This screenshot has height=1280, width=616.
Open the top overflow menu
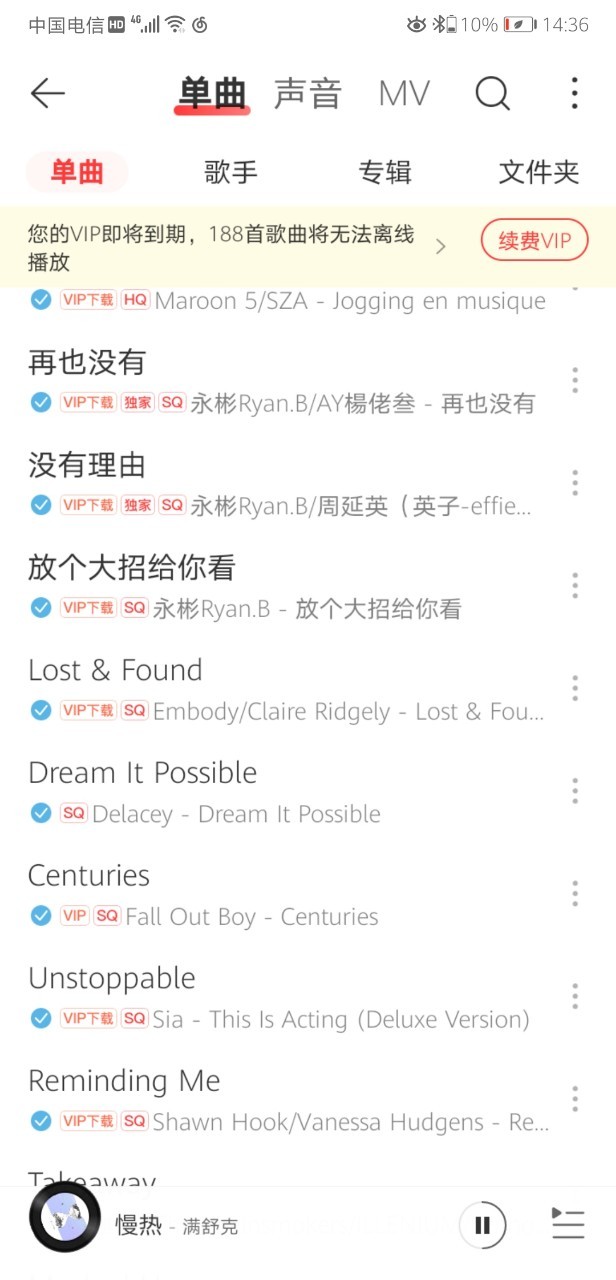pyautogui.click(x=574, y=94)
